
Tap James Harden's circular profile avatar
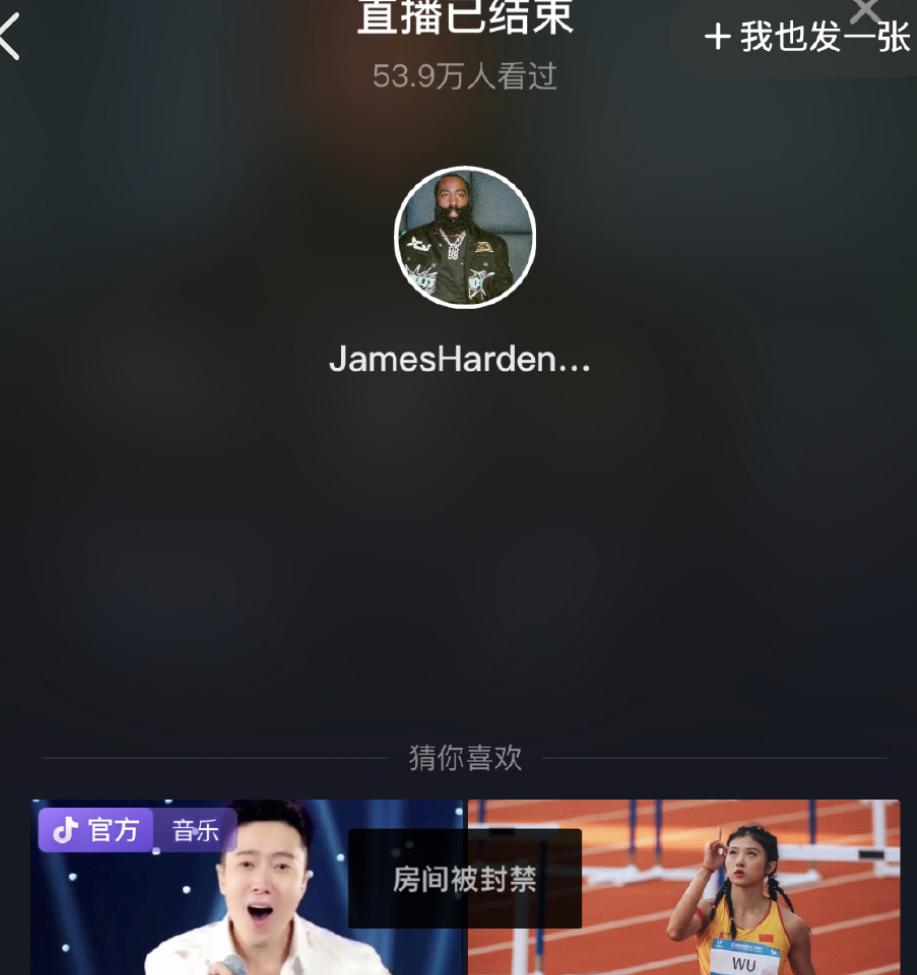(x=464, y=236)
